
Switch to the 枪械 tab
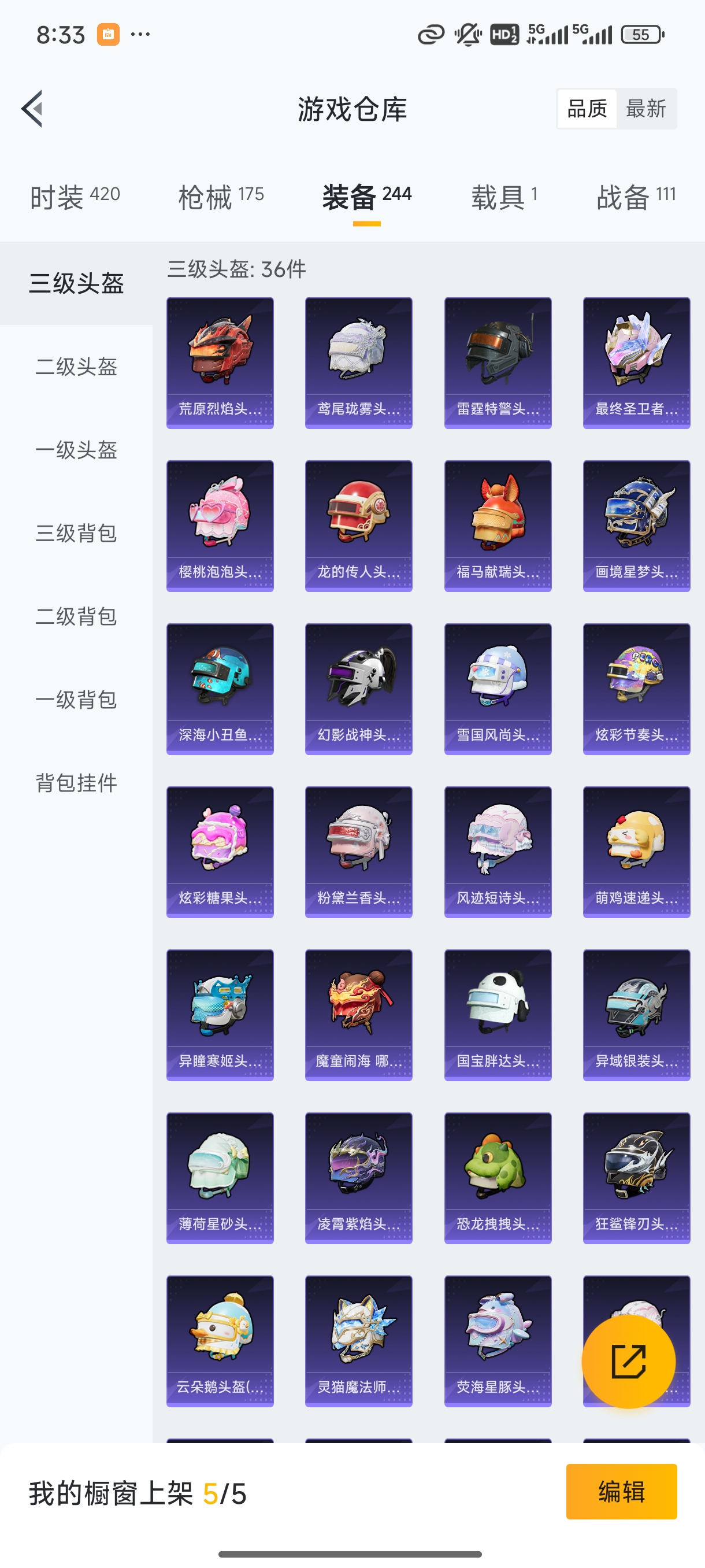point(221,197)
